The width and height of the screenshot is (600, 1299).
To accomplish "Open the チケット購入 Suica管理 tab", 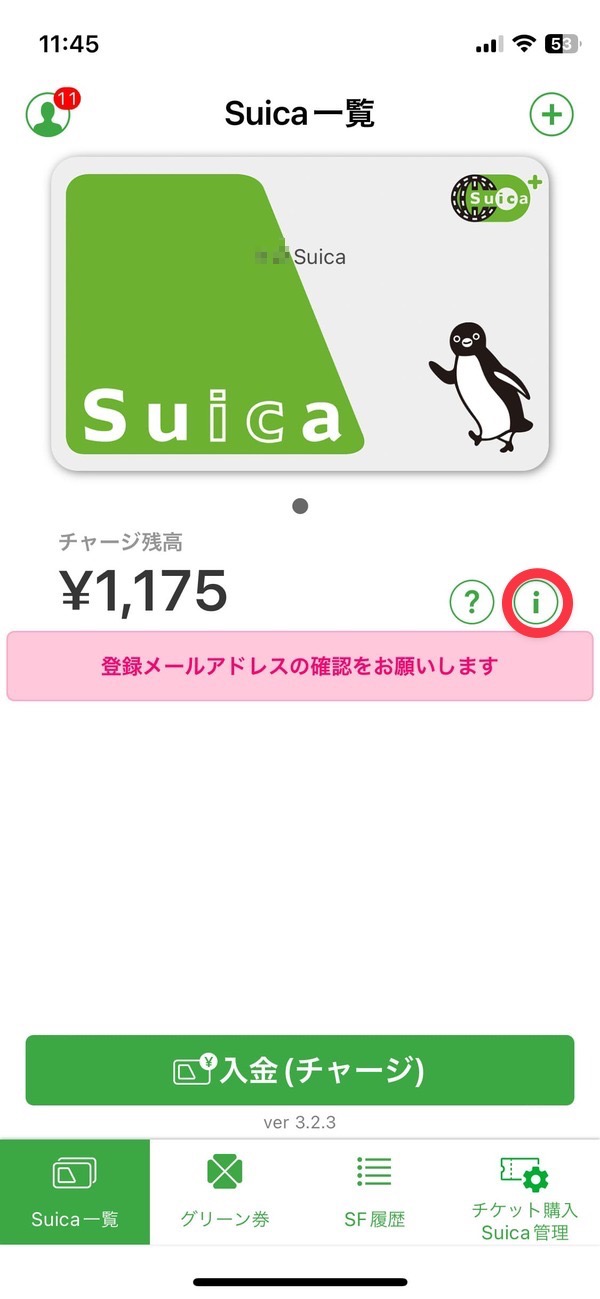I will pyautogui.click(x=524, y=1192).
